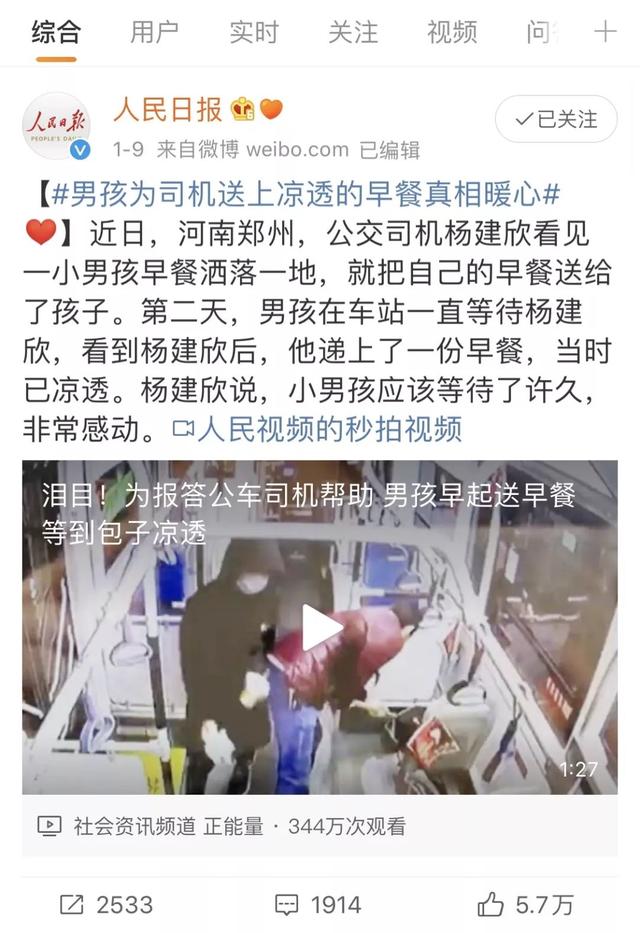Select the 综合 tab
The height and width of the screenshot is (933, 640).
click(55, 32)
